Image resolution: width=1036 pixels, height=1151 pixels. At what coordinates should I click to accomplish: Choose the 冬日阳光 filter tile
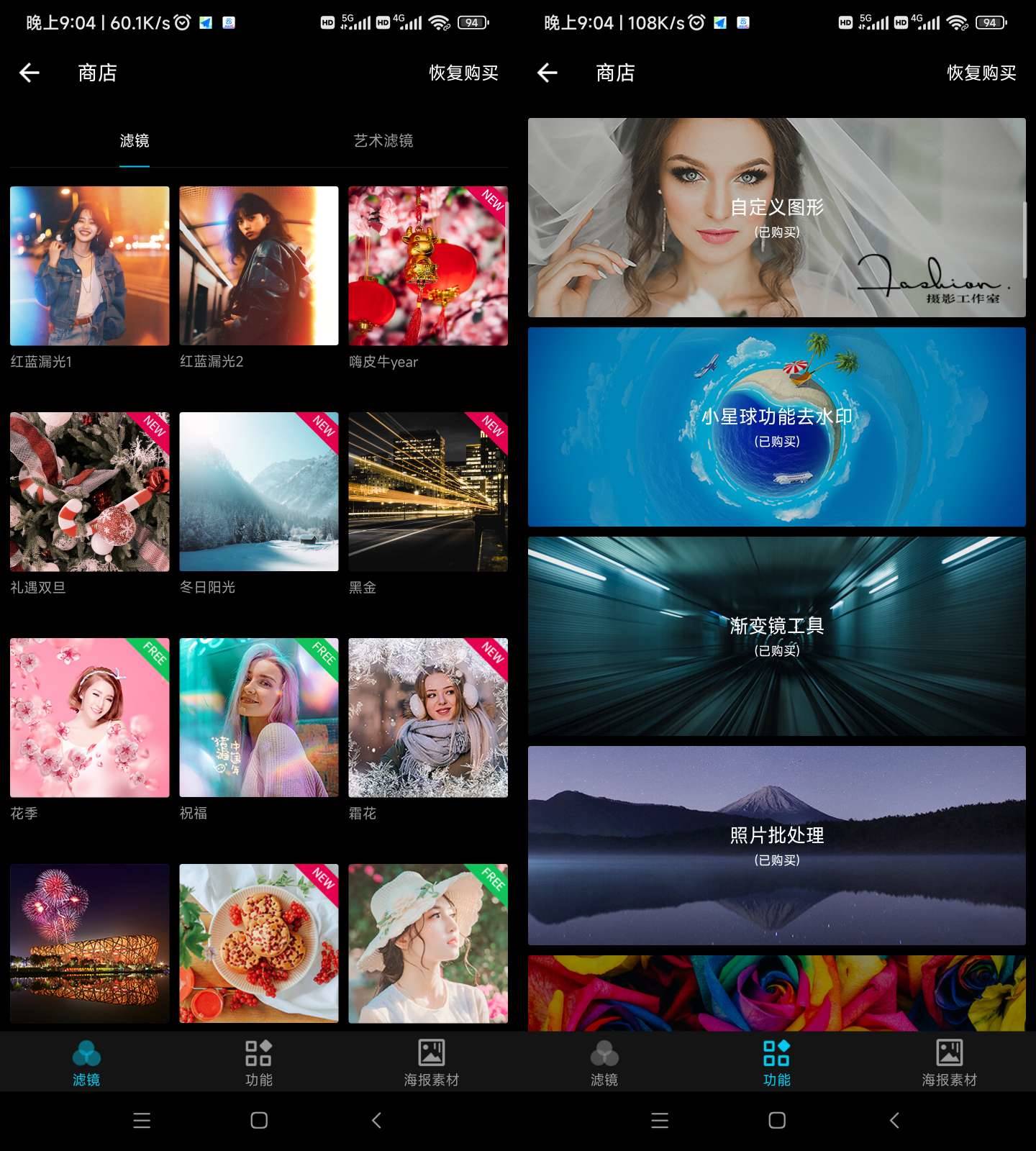(x=259, y=492)
